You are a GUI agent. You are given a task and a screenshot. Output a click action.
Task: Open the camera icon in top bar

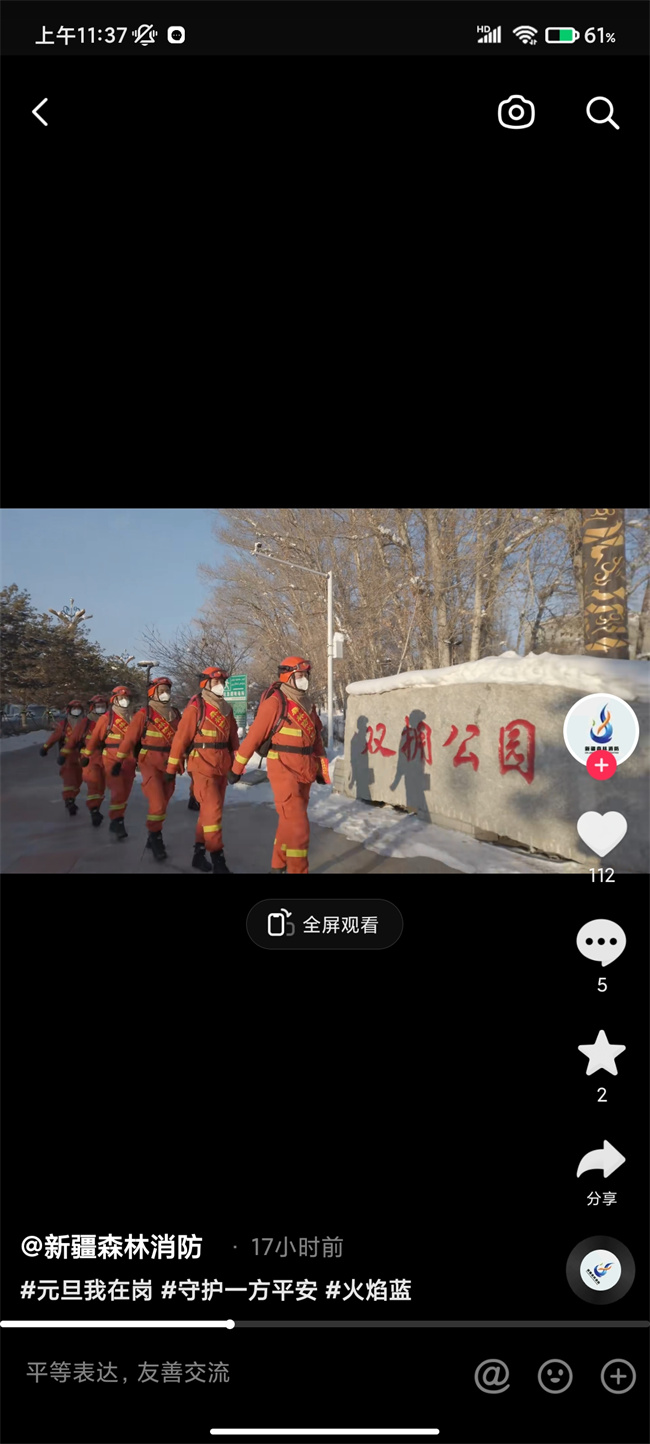[x=516, y=112]
